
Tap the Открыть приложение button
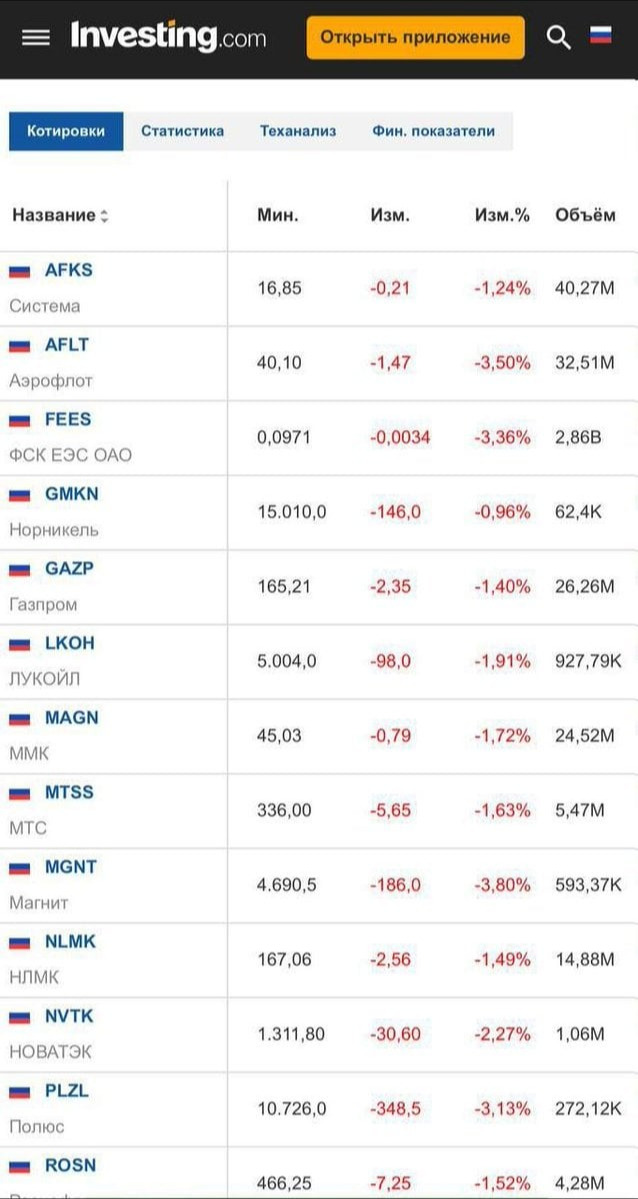click(x=415, y=38)
